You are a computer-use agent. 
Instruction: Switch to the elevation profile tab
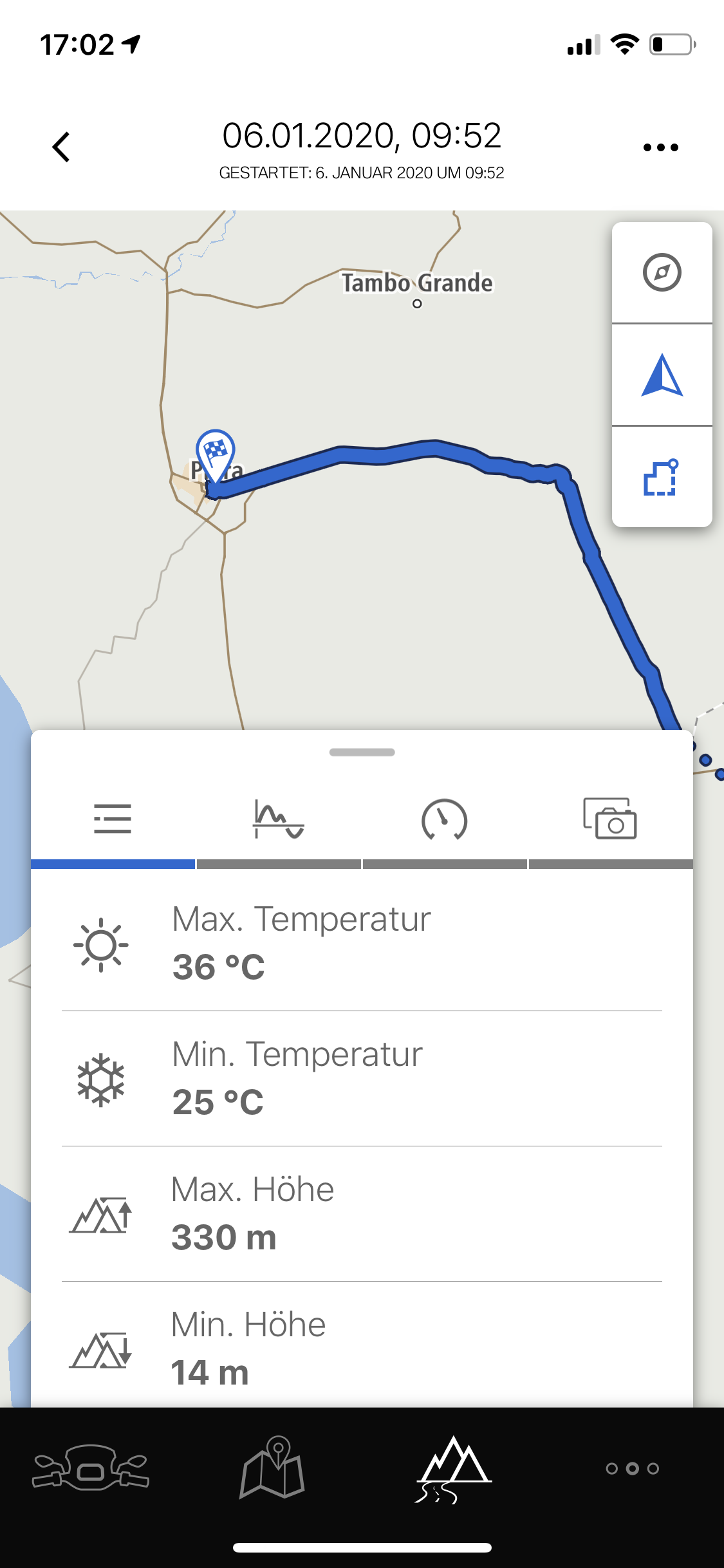coord(278,819)
